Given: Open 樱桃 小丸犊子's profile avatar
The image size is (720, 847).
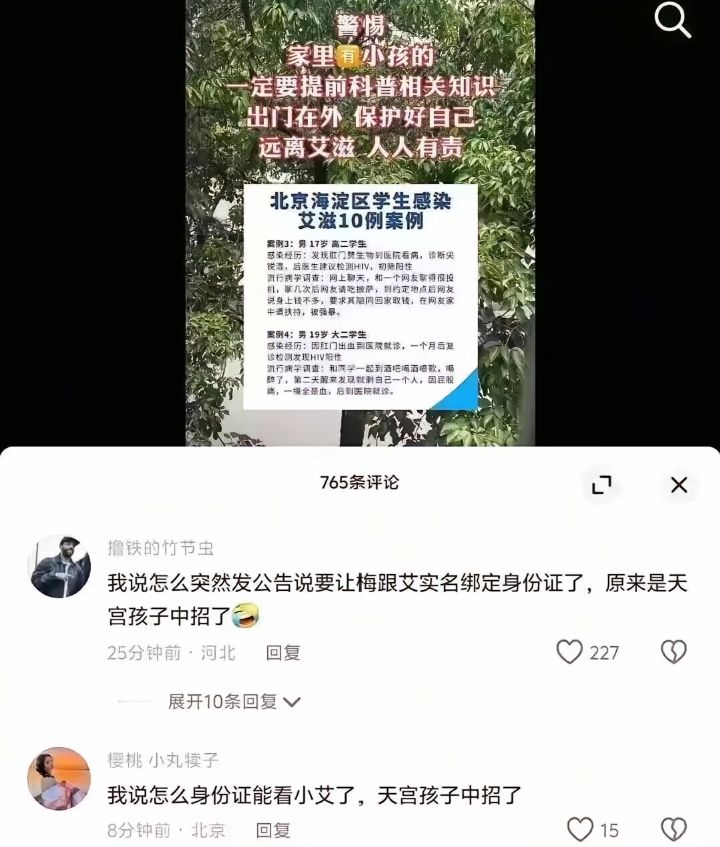Looking at the screenshot, I should [x=60, y=778].
